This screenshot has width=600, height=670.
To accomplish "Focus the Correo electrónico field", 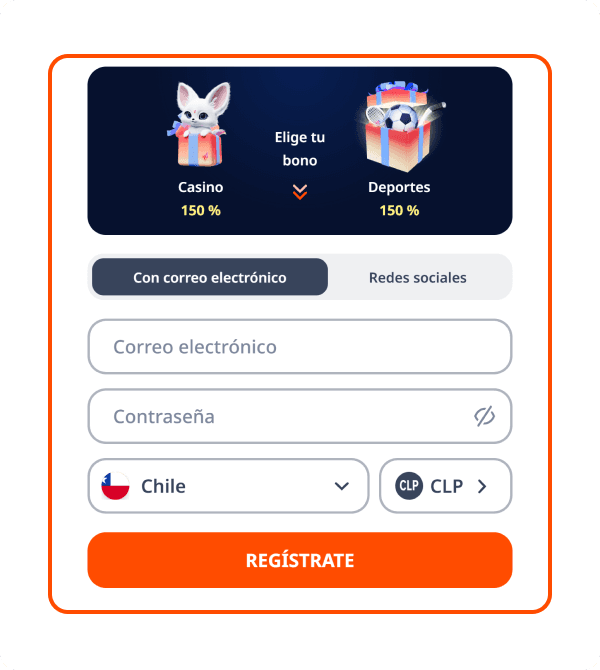I will (x=300, y=347).
